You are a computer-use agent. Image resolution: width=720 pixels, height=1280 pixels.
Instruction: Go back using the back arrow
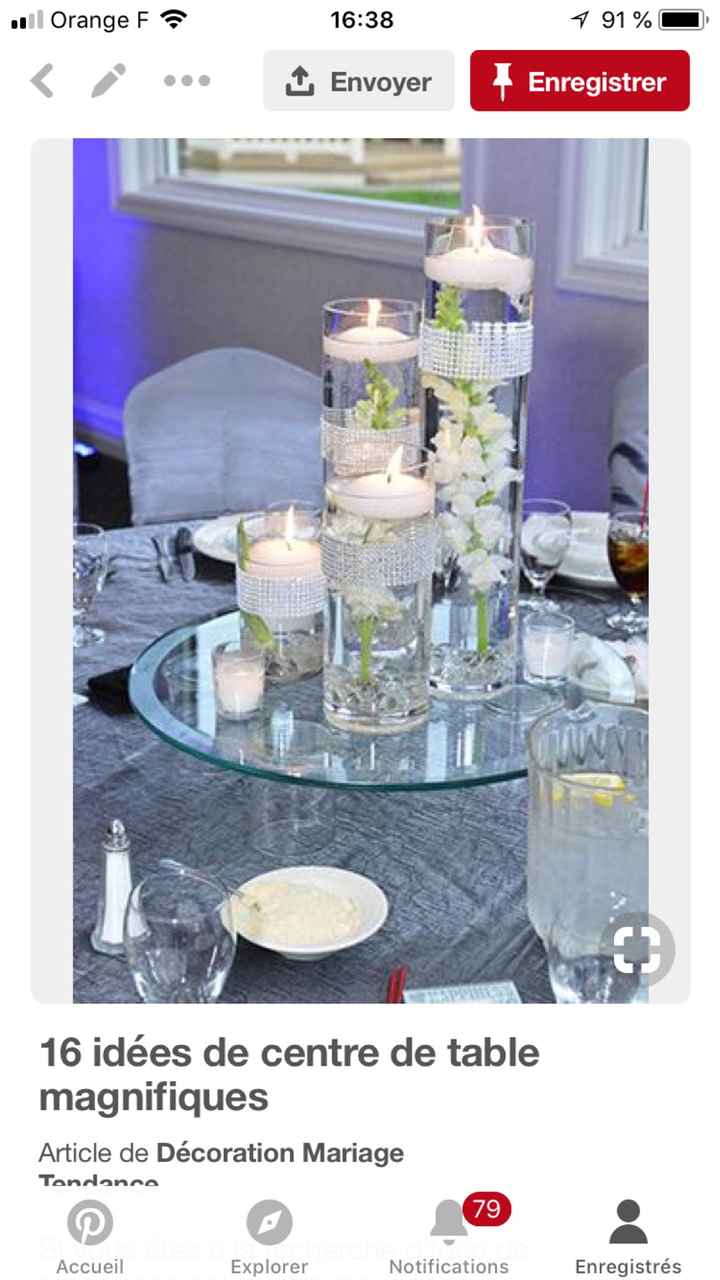tap(42, 81)
